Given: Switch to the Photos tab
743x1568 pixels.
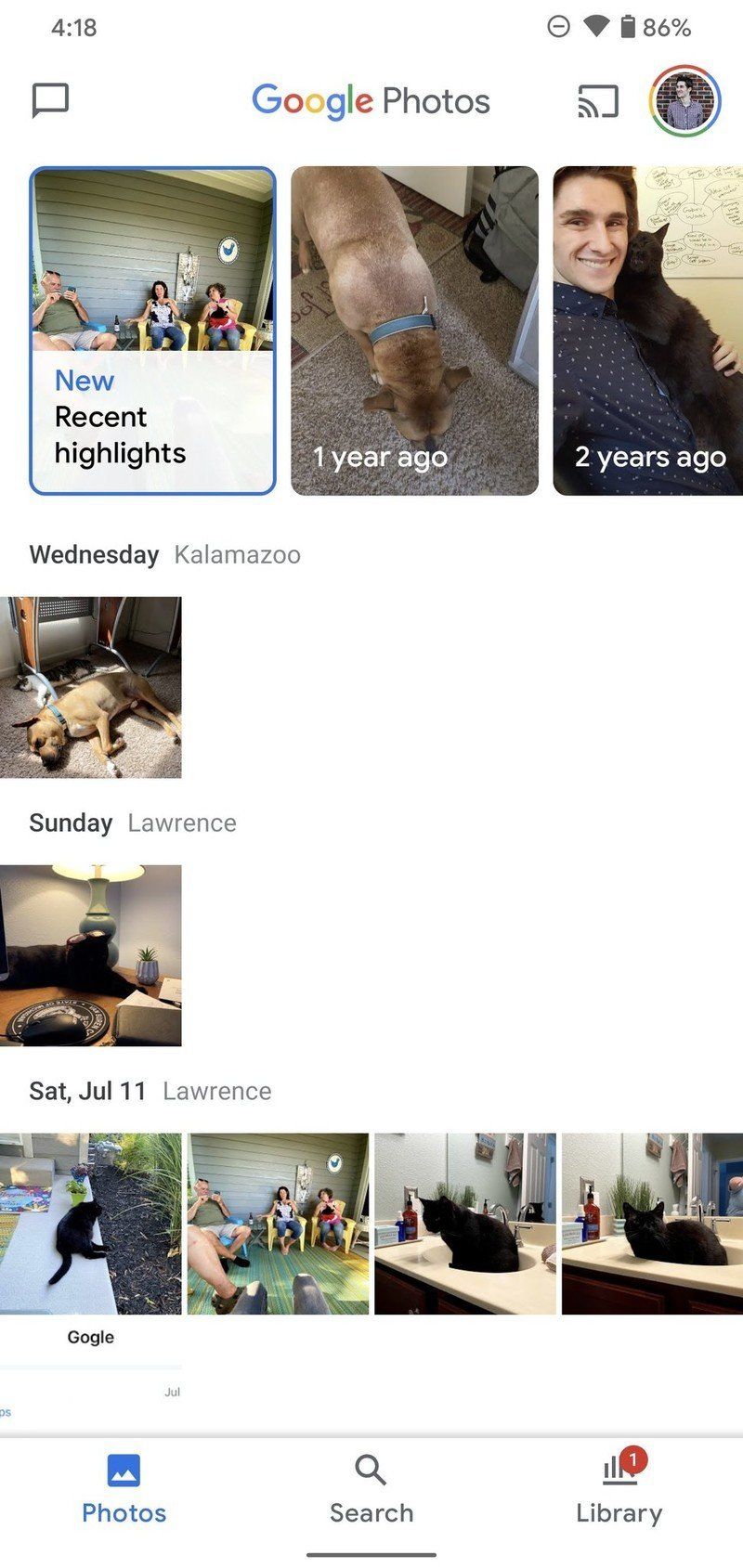Looking at the screenshot, I should (124, 1489).
